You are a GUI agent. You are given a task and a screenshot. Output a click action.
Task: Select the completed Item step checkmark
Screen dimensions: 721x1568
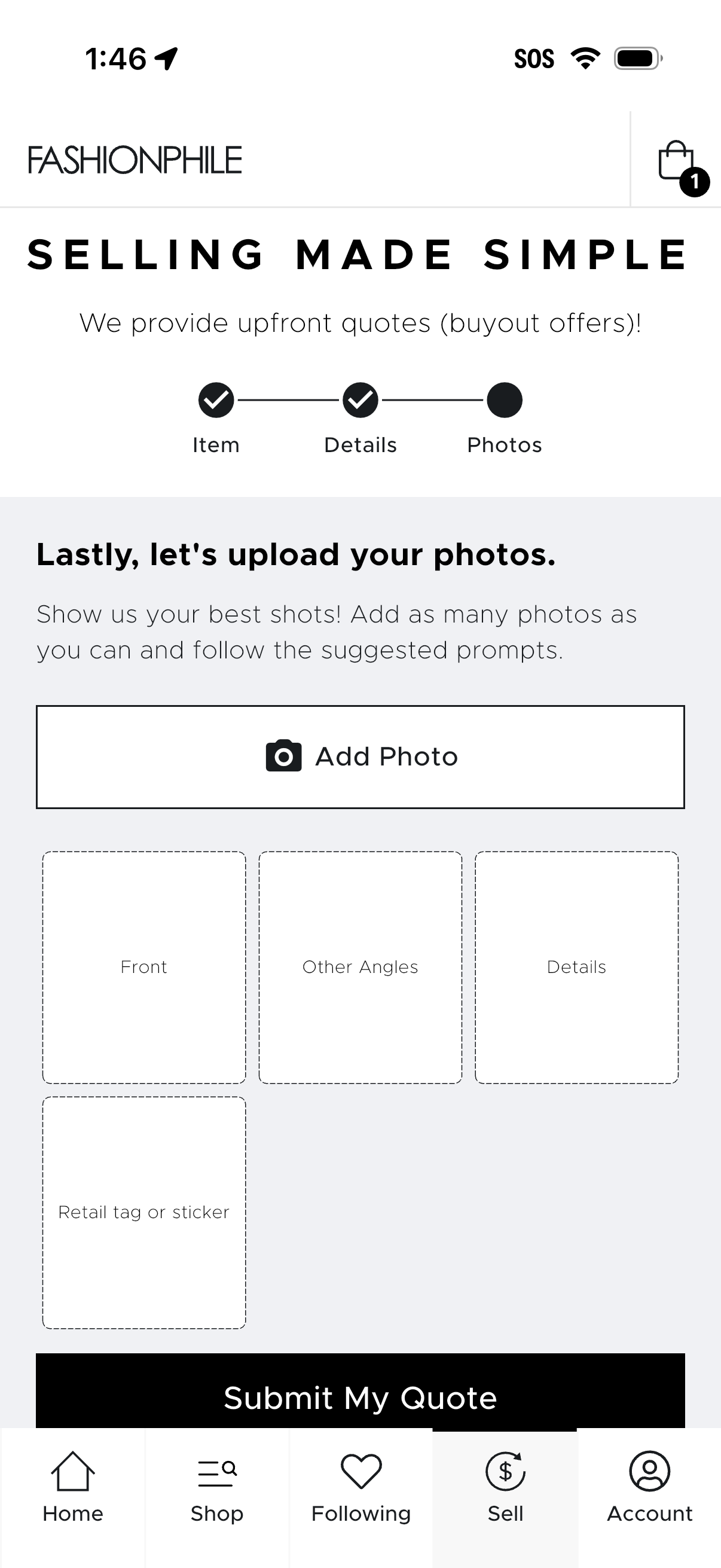pyautogui.click(x=215, y=400)
